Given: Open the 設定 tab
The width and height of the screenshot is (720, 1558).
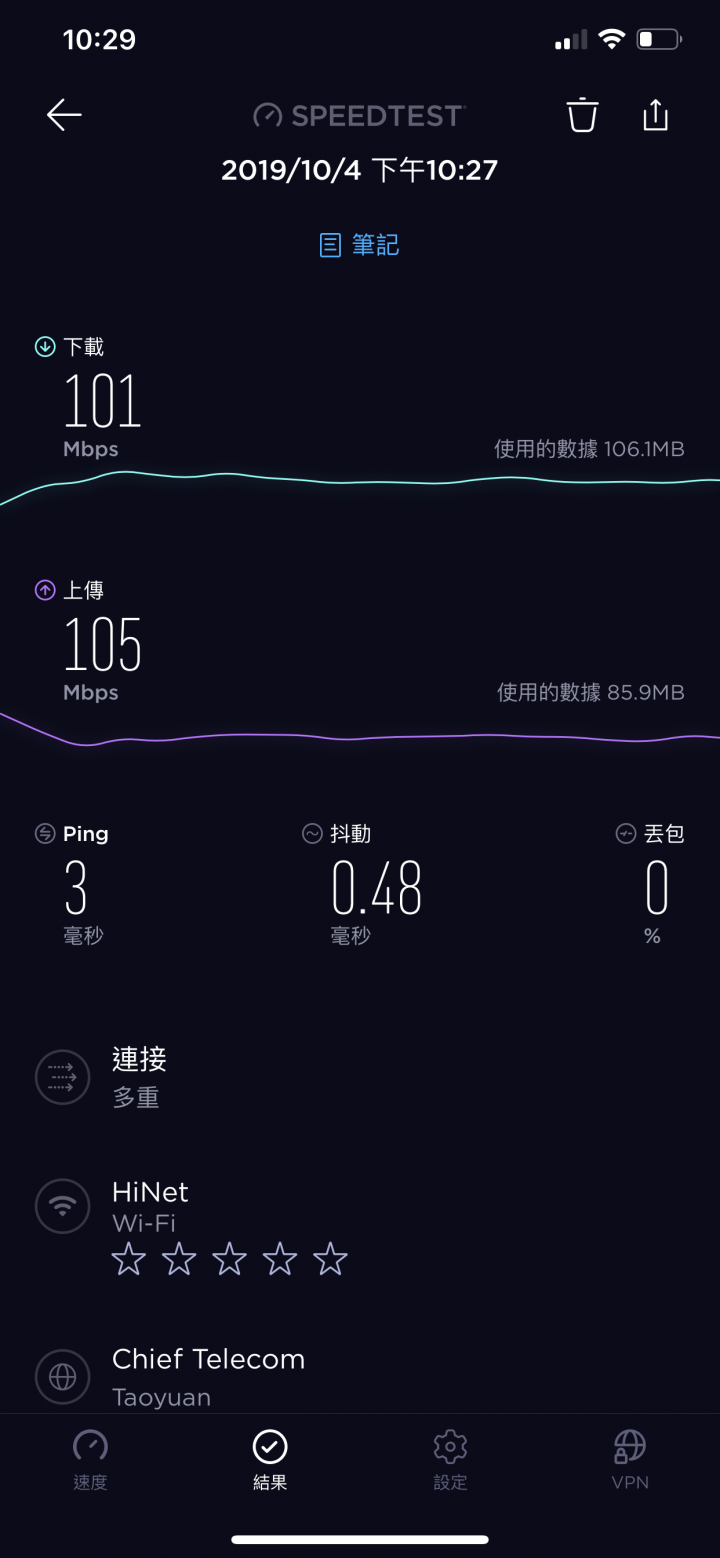Looking at the screenshot, I should click(450, 1461).
